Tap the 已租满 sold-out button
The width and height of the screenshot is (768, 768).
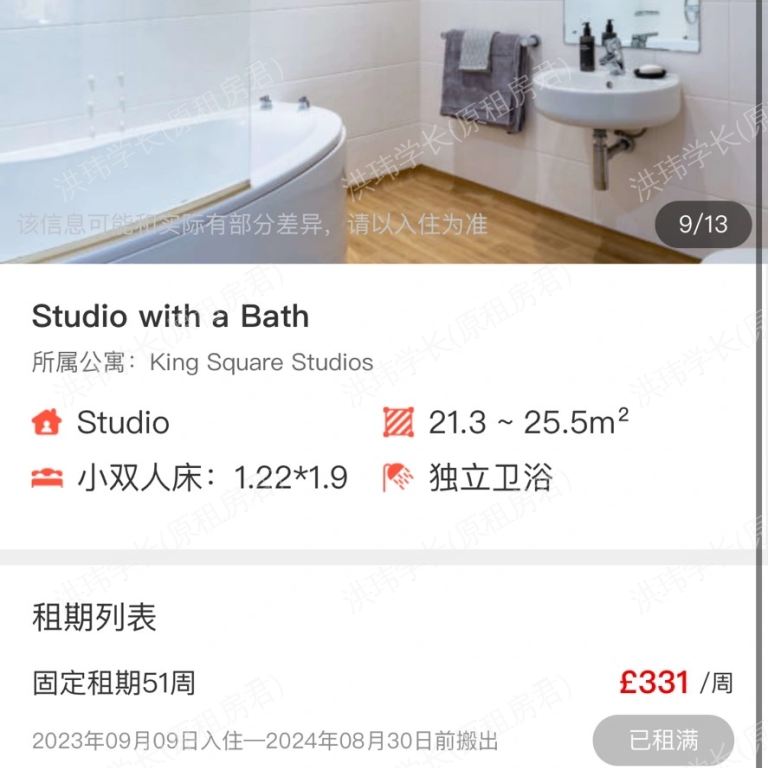[663, 741]
